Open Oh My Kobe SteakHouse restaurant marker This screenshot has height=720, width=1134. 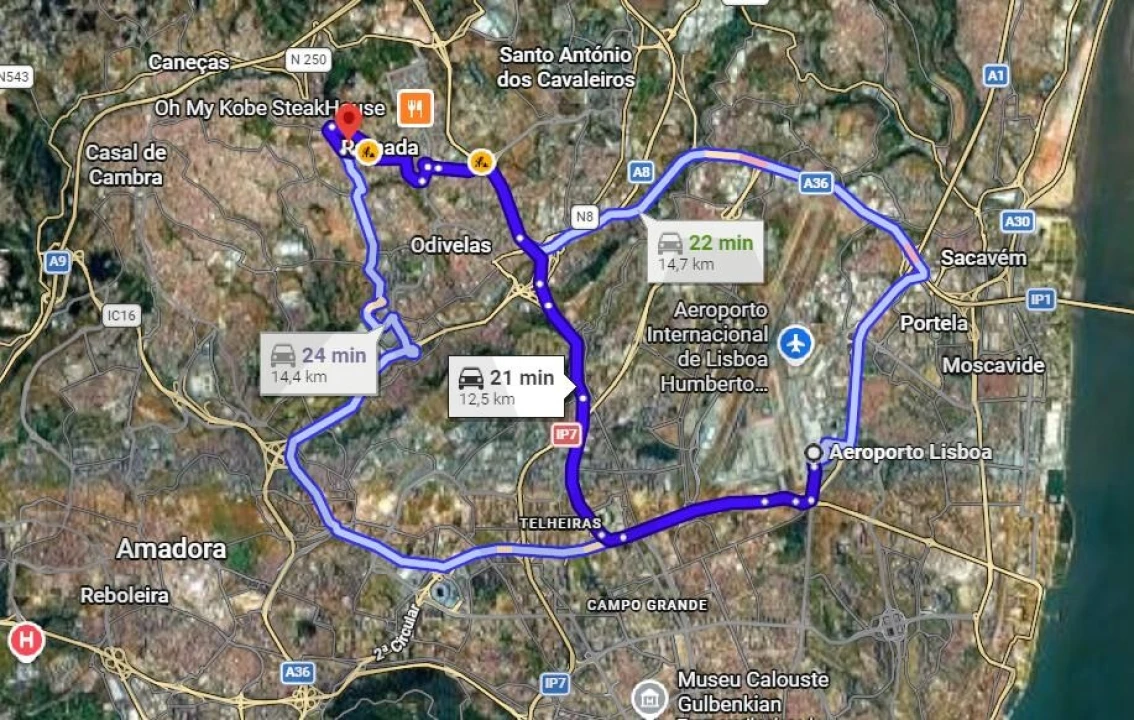(414, 107)
